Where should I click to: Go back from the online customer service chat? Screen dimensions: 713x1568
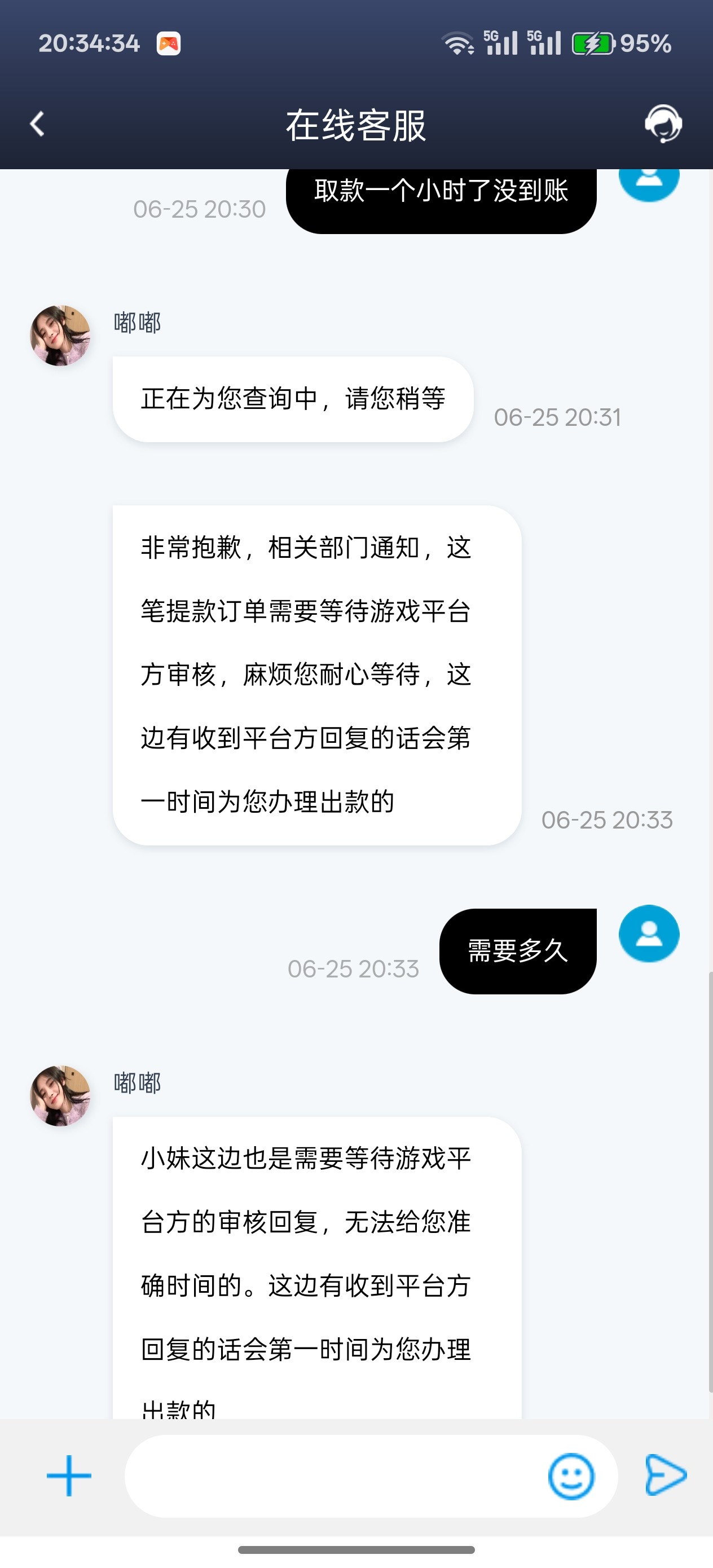38,124
